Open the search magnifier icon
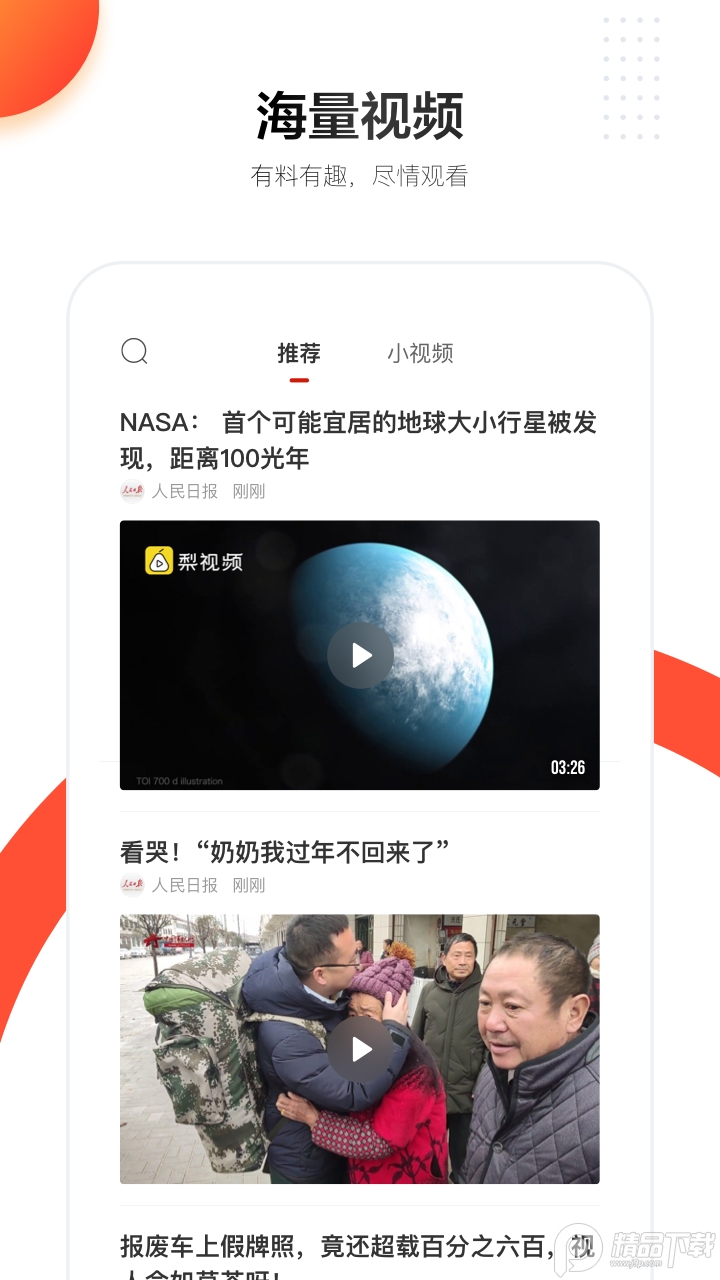 [135, 352]
